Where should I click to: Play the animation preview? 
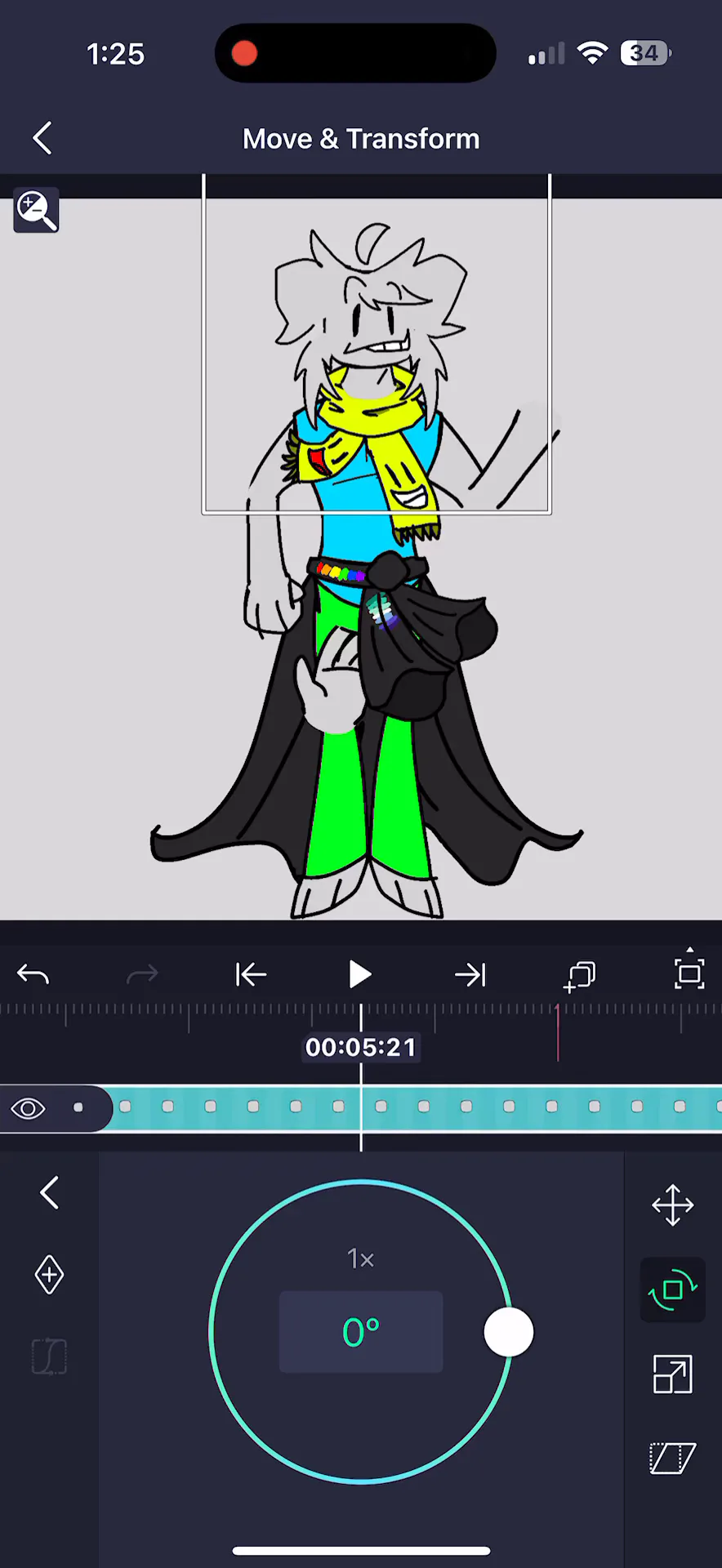coord(359,974)
